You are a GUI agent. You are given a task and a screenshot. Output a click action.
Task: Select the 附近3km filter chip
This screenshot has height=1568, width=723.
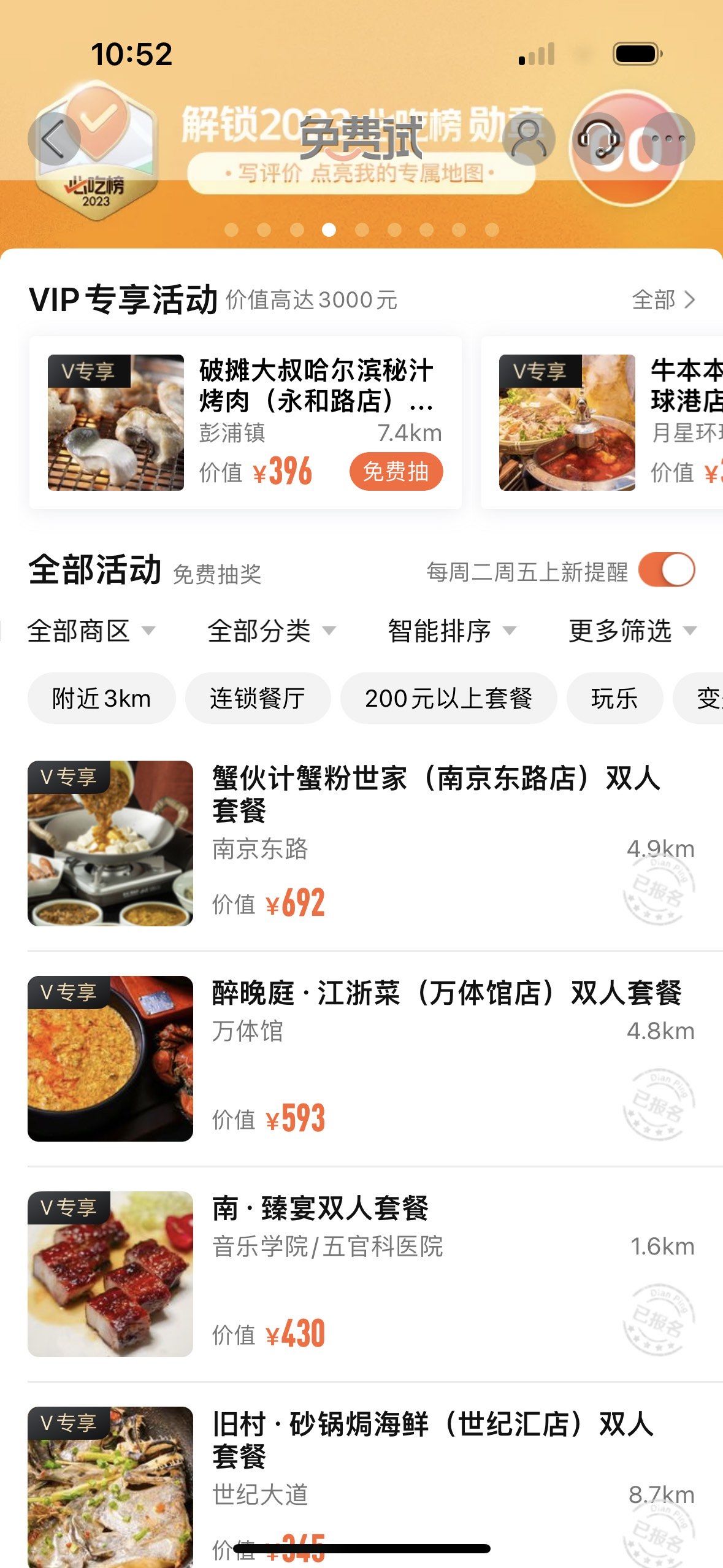point(101,698)
